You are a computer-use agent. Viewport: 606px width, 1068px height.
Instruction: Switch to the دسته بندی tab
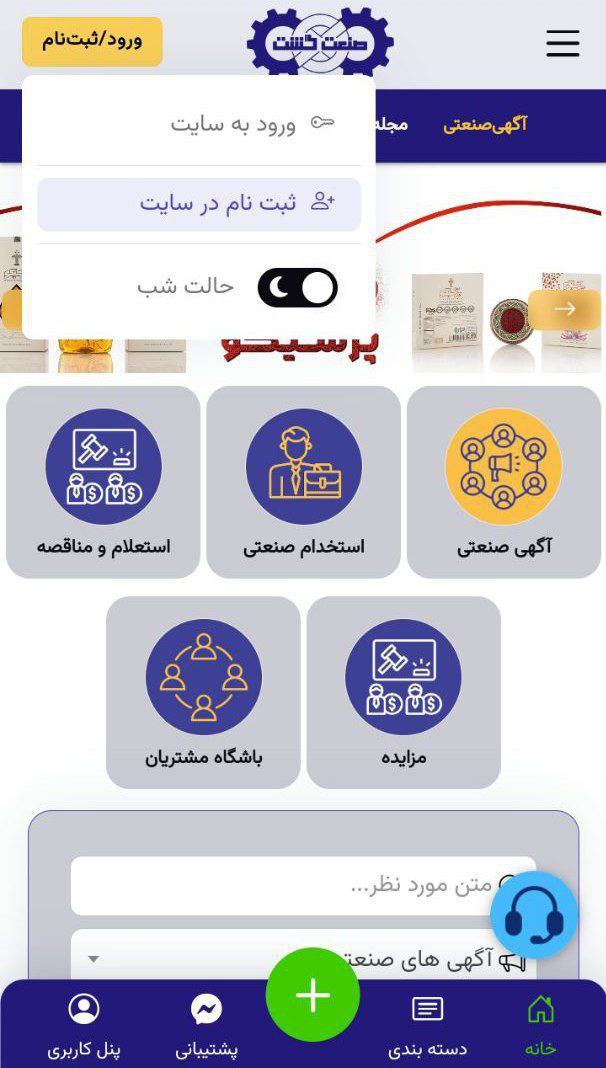[x=427, y=1025]
